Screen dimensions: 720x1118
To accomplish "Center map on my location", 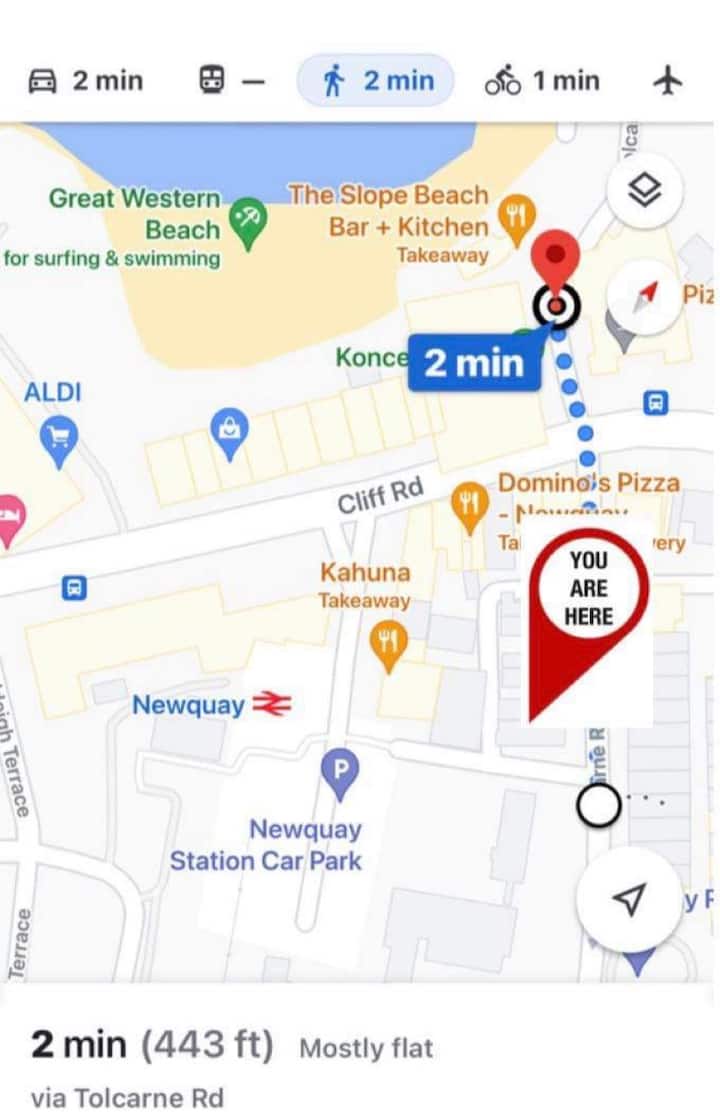I will 627,899.
